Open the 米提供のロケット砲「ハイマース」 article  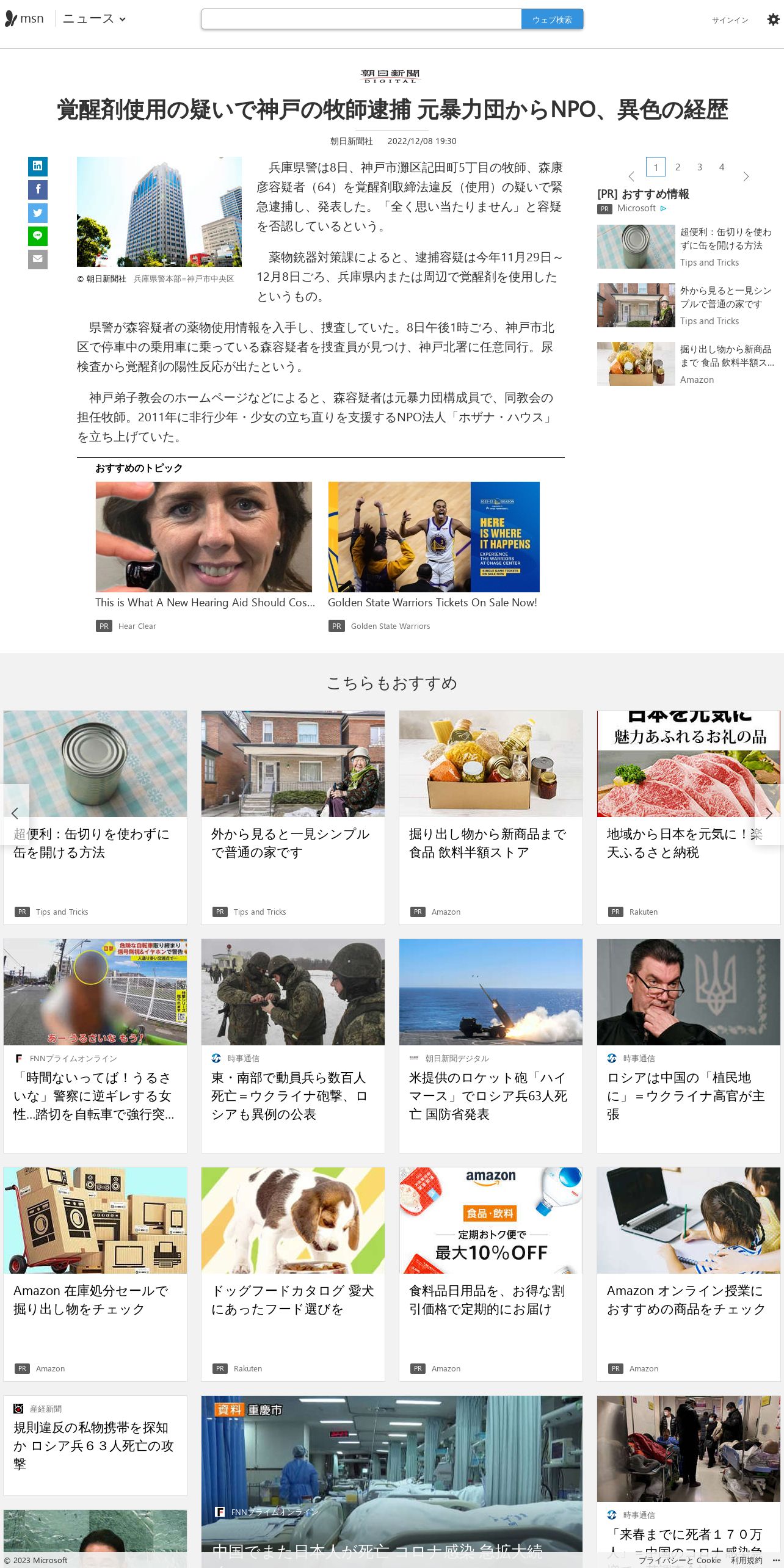pyautogui.click(x=490, y=1095)
